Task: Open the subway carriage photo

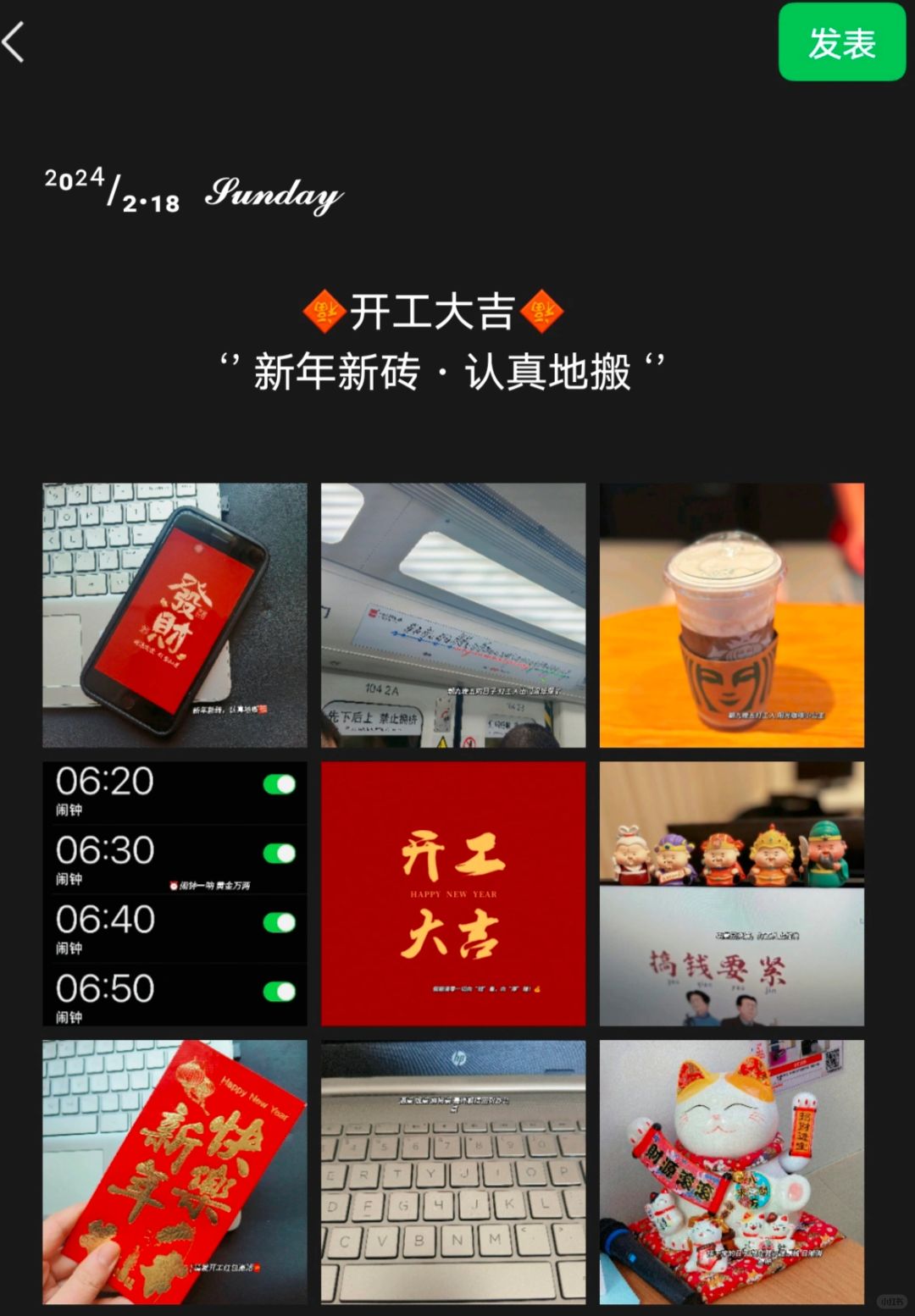Action: 452,614
